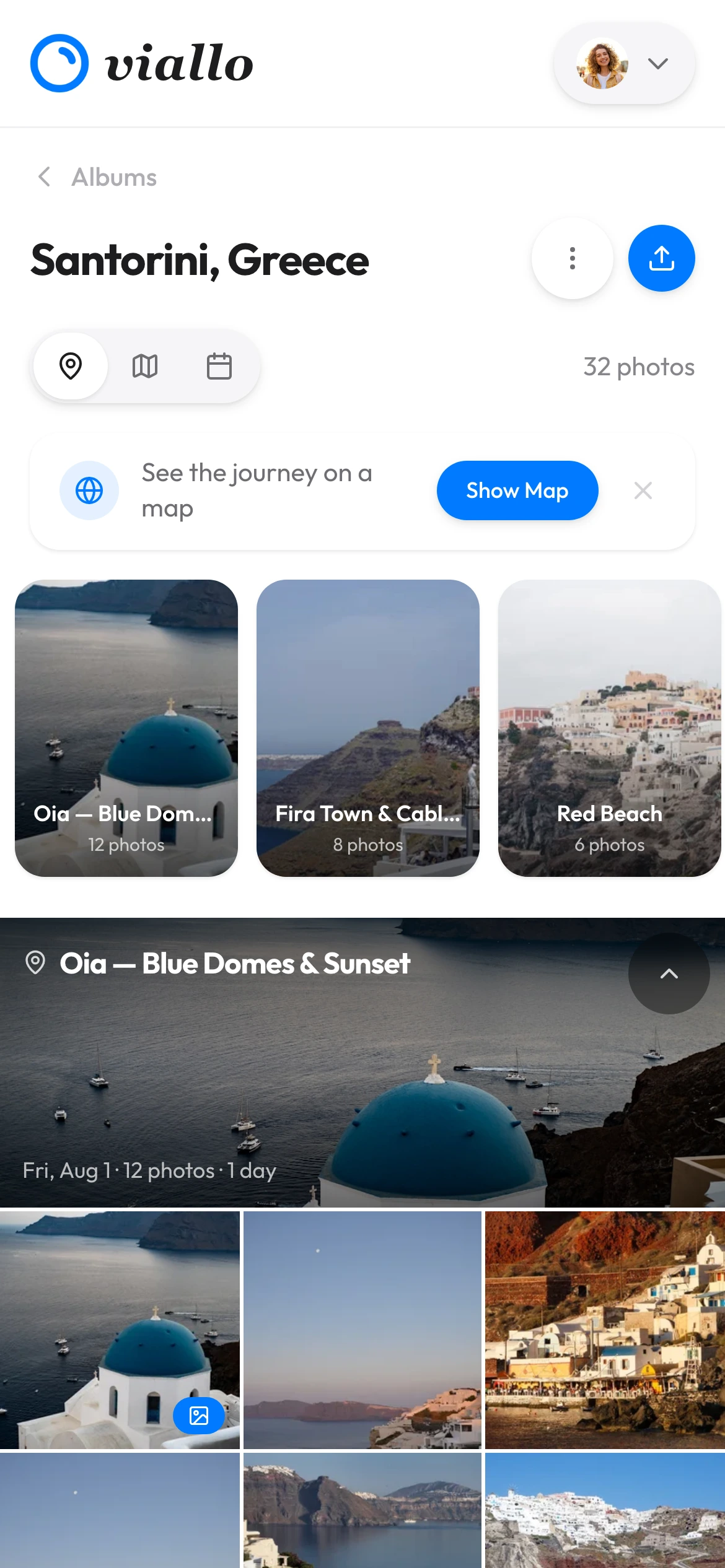Open the Red Beach location card
Screen dimensions: 725x1568
pyautogui.click(x=609, y=728)
